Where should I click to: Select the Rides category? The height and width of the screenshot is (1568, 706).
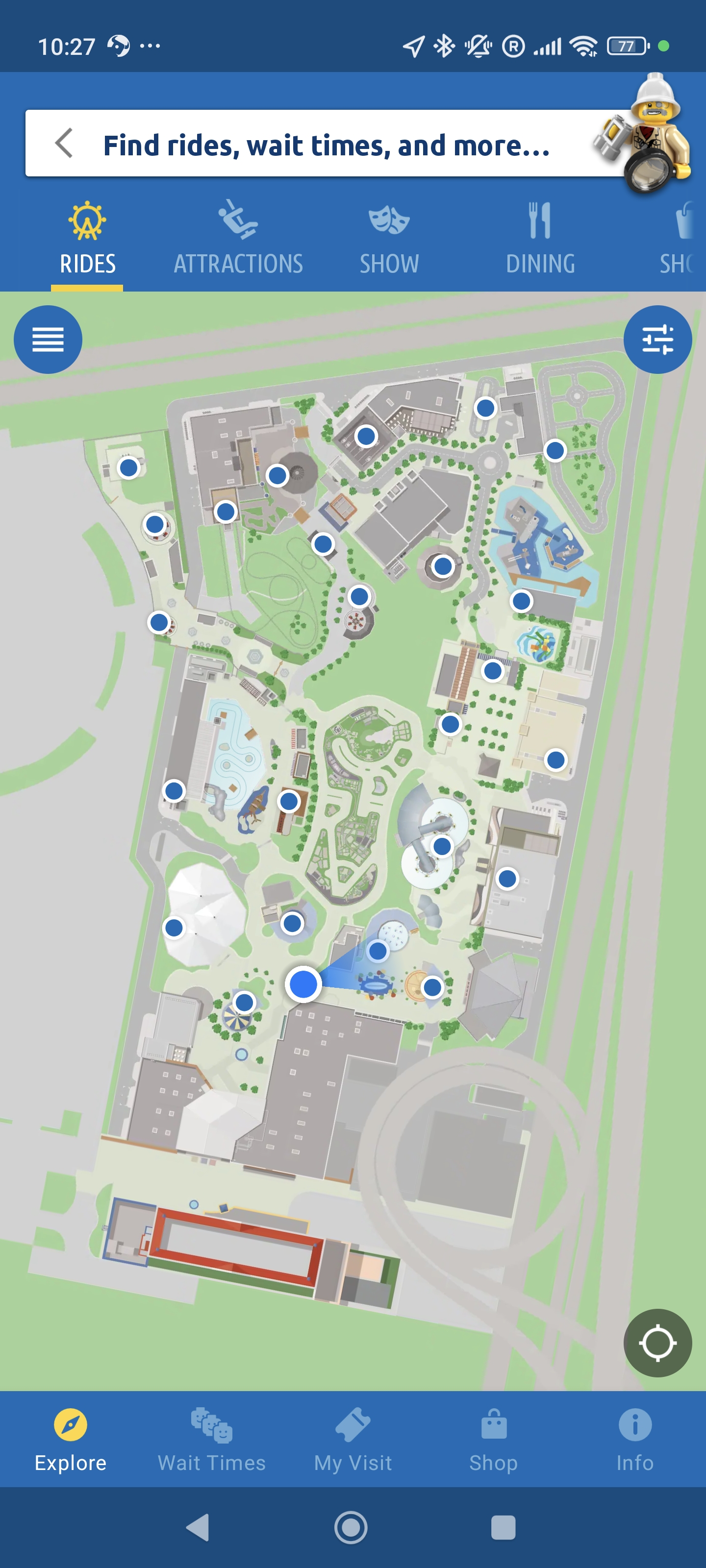point(87,239)
